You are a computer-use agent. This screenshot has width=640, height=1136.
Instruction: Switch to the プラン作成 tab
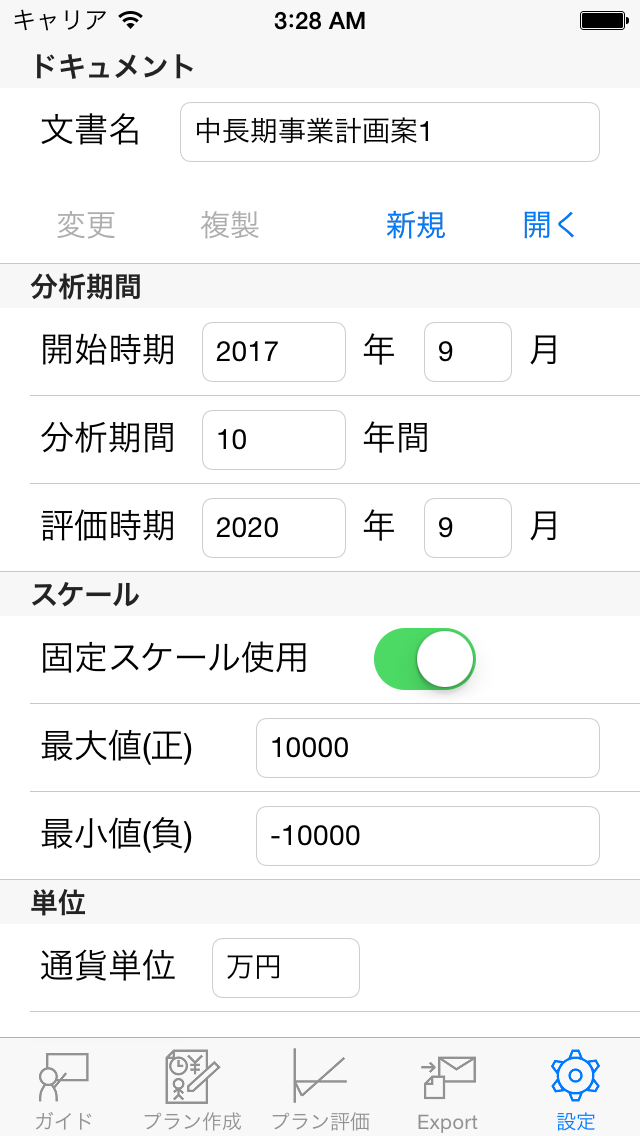pyautogui.click(x=192, y=1089)
